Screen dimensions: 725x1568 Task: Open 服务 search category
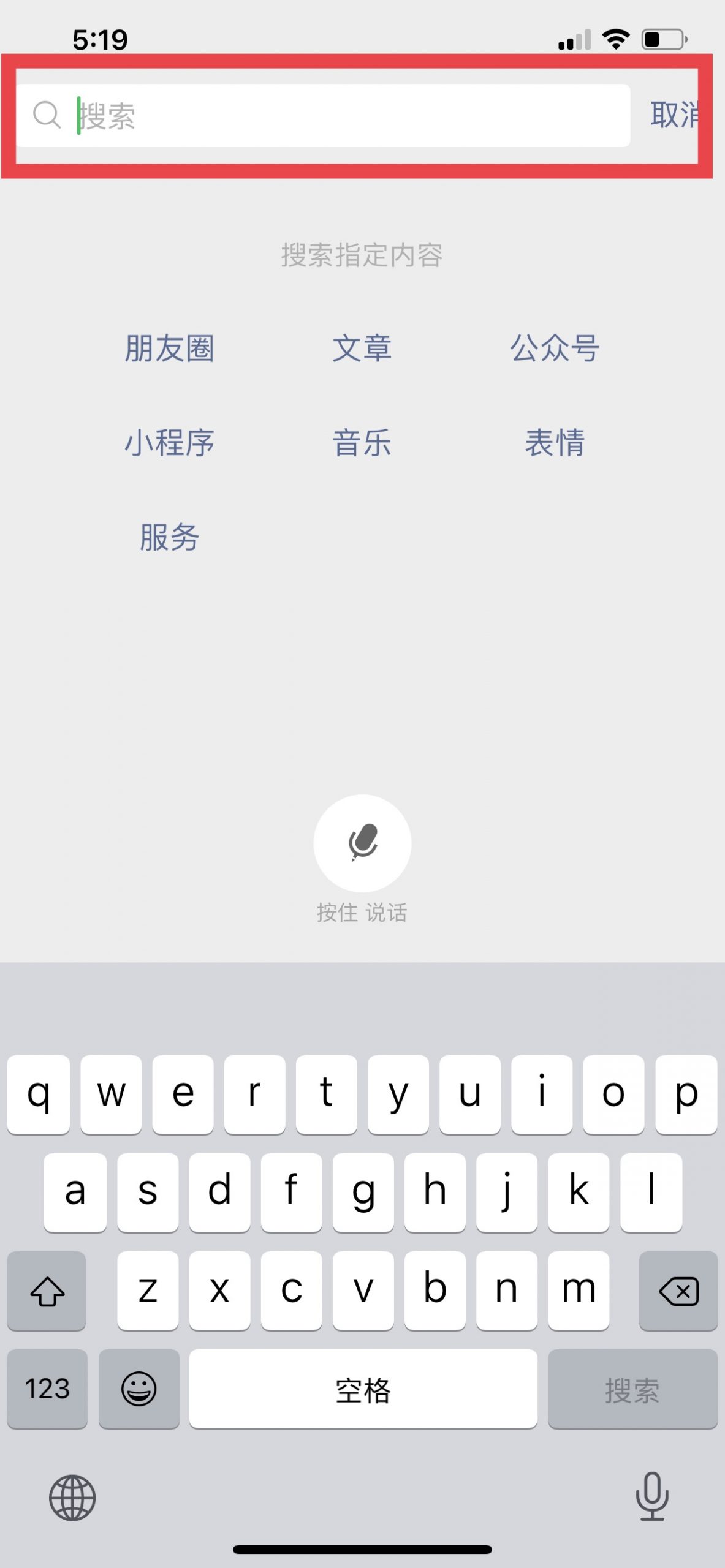[x=169, y=537]
